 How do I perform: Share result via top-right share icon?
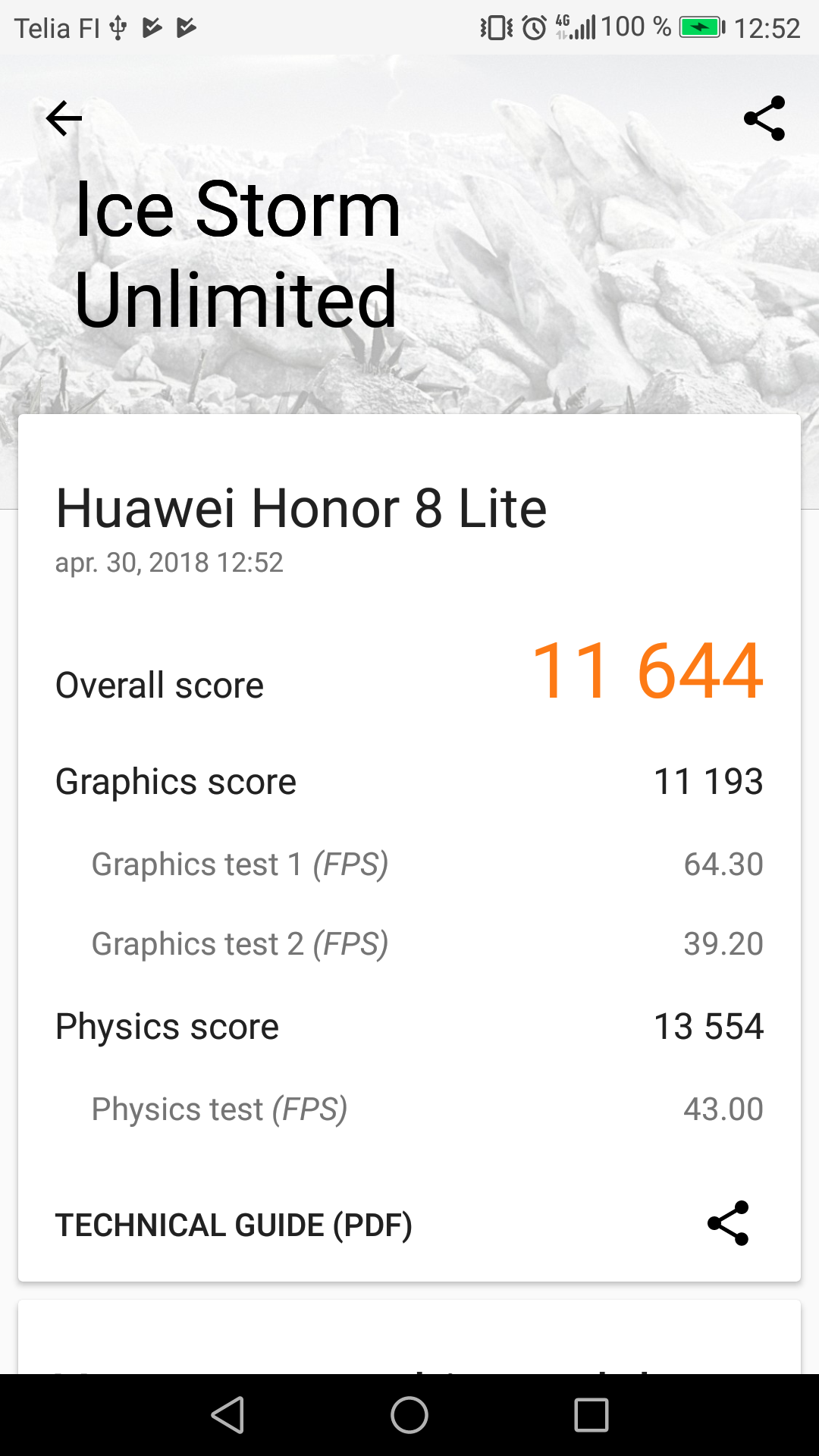tap(764, 118)
